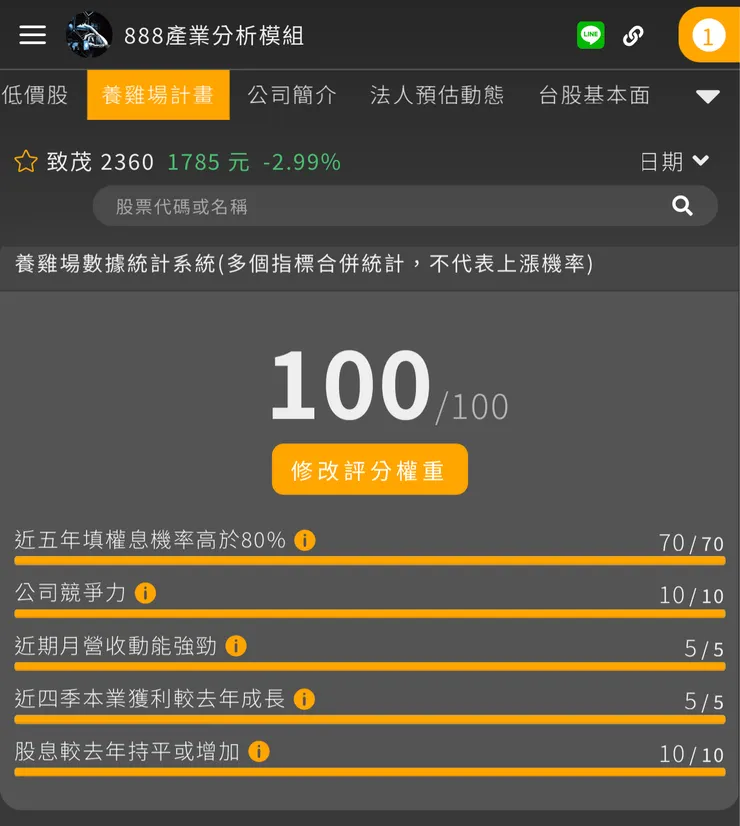740x826 pixels.
Task: Open the 法人預估動態 tab
Action: [x=437, y=96]
